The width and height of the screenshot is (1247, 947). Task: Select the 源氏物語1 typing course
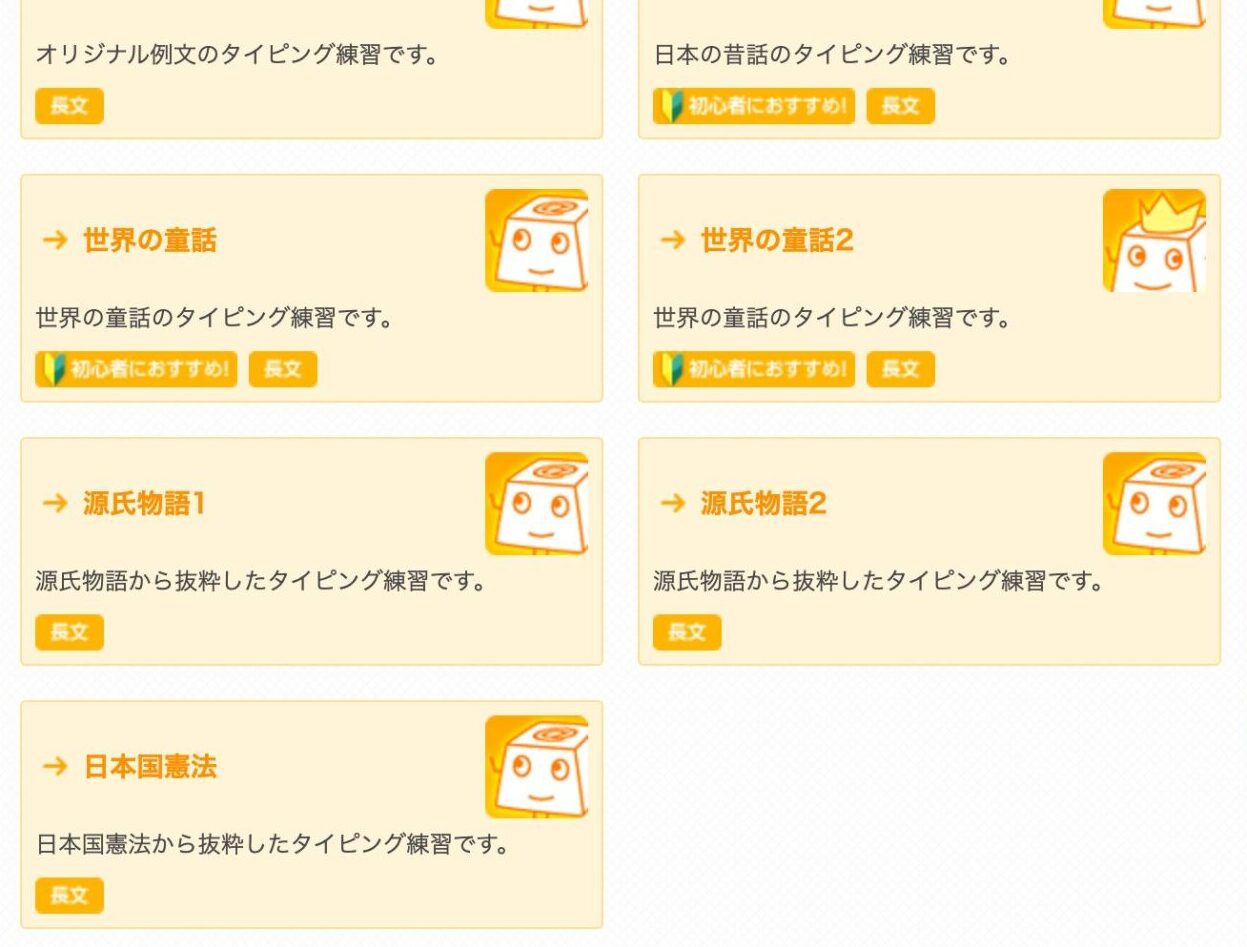[x=144, y=504]
